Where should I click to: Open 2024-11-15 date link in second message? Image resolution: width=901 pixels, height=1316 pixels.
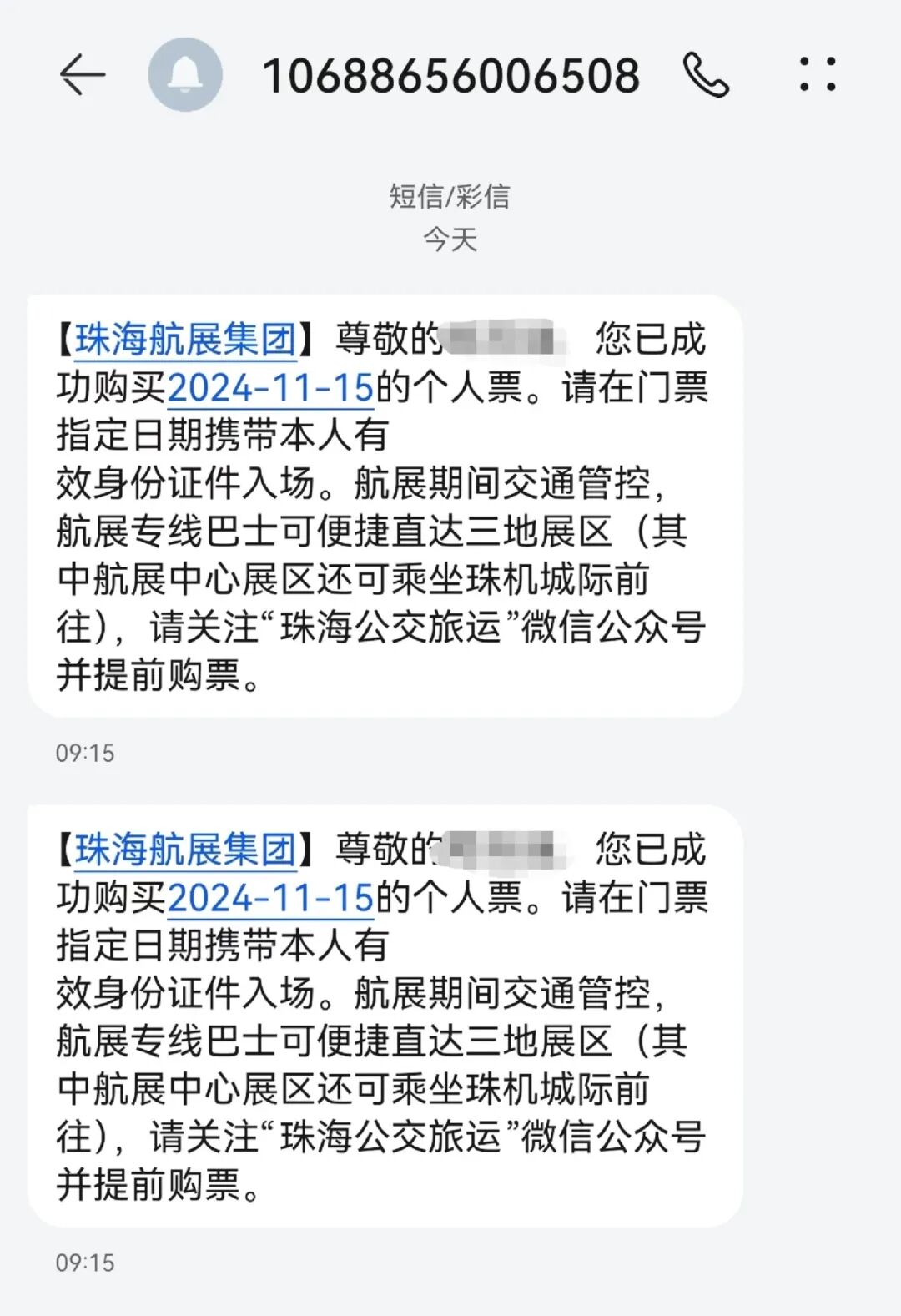point(270,898)
